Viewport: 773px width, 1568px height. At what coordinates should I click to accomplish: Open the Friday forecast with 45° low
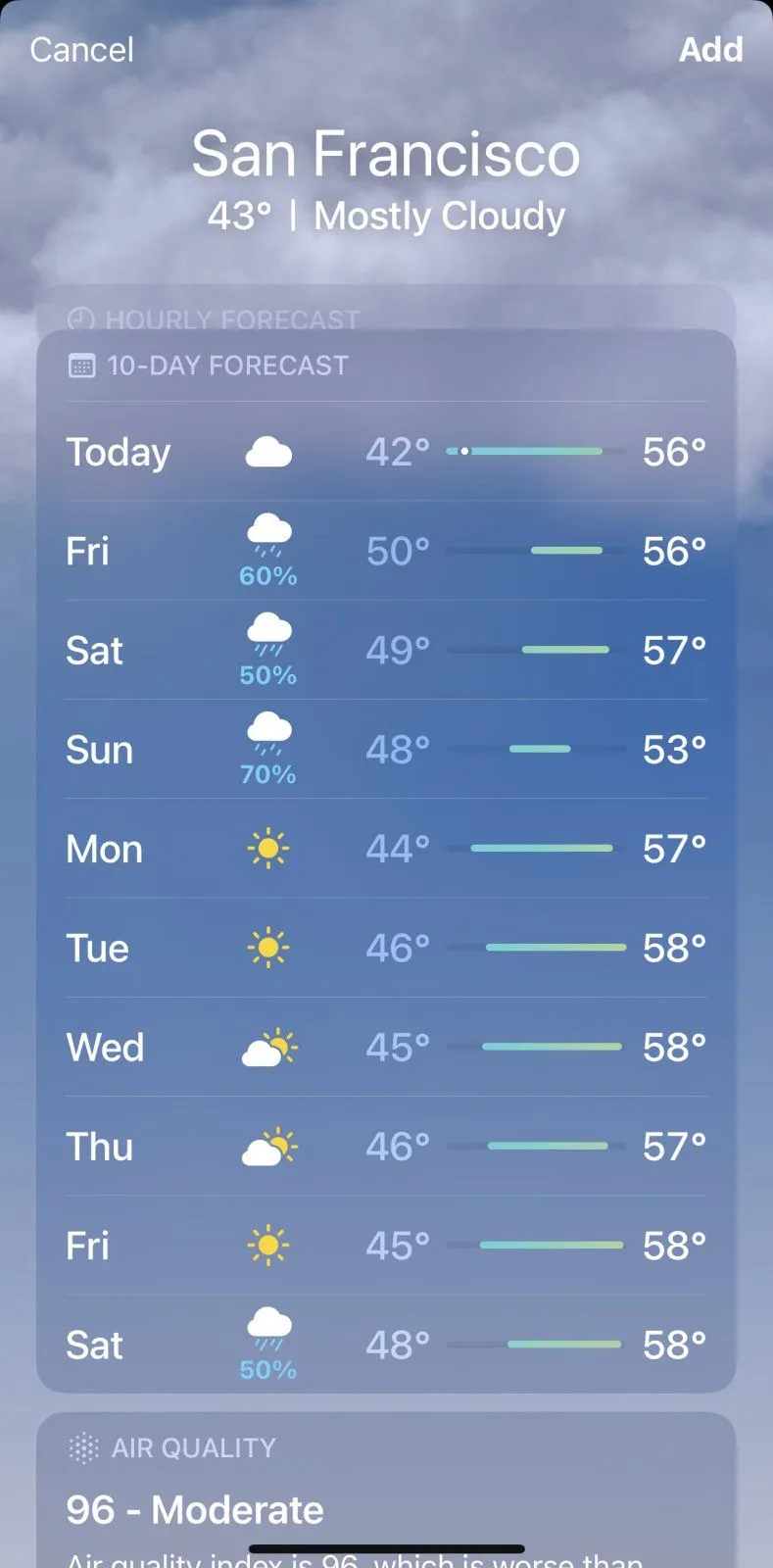[x=386, y=1246]
